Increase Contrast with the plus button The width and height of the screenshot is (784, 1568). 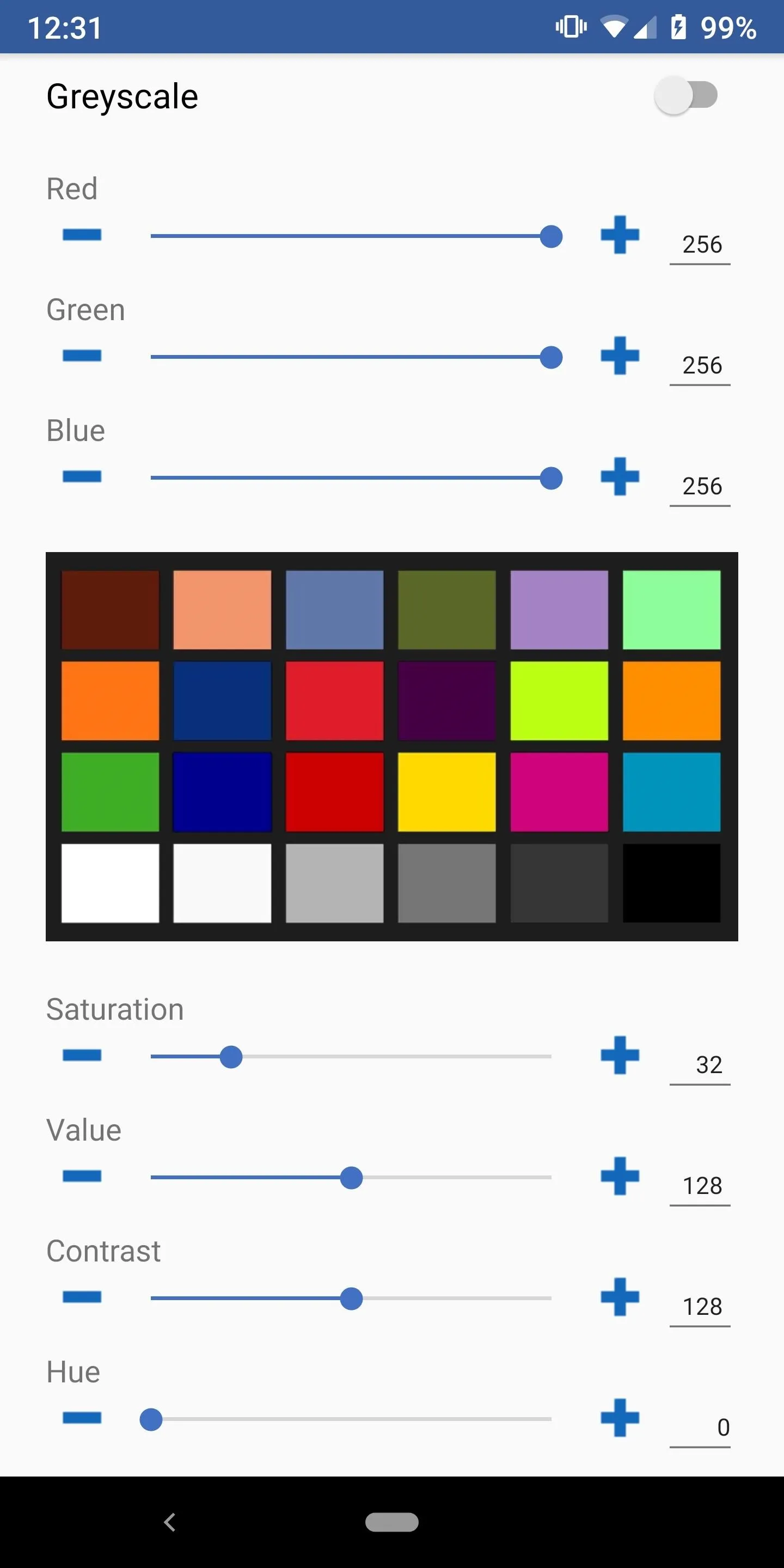[620, 1296]
